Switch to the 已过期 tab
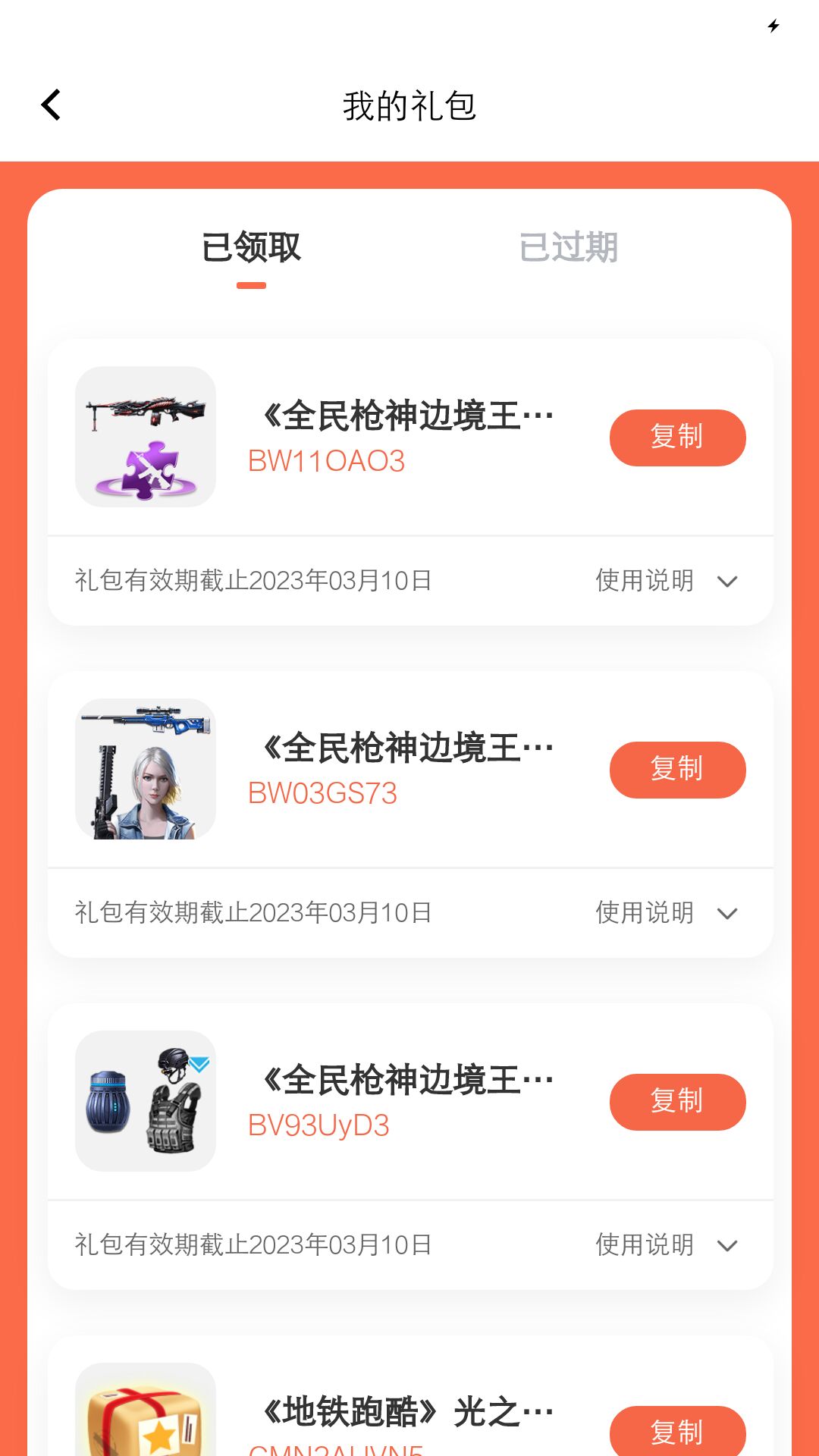819x1456 pixels. tap(568, 248)
